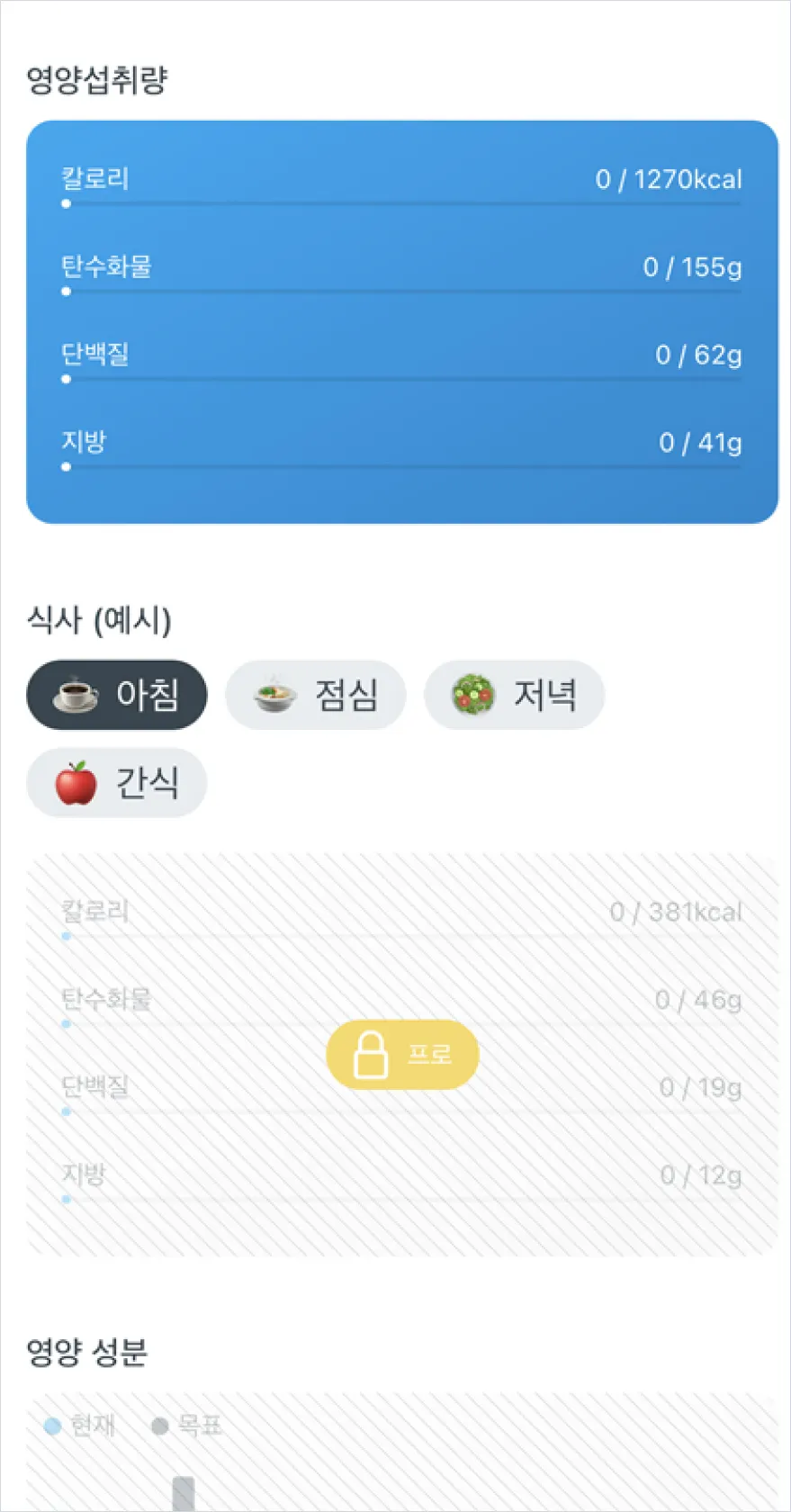
Task: Choose the 저녁 meal chip
Action: coord(514,695)
